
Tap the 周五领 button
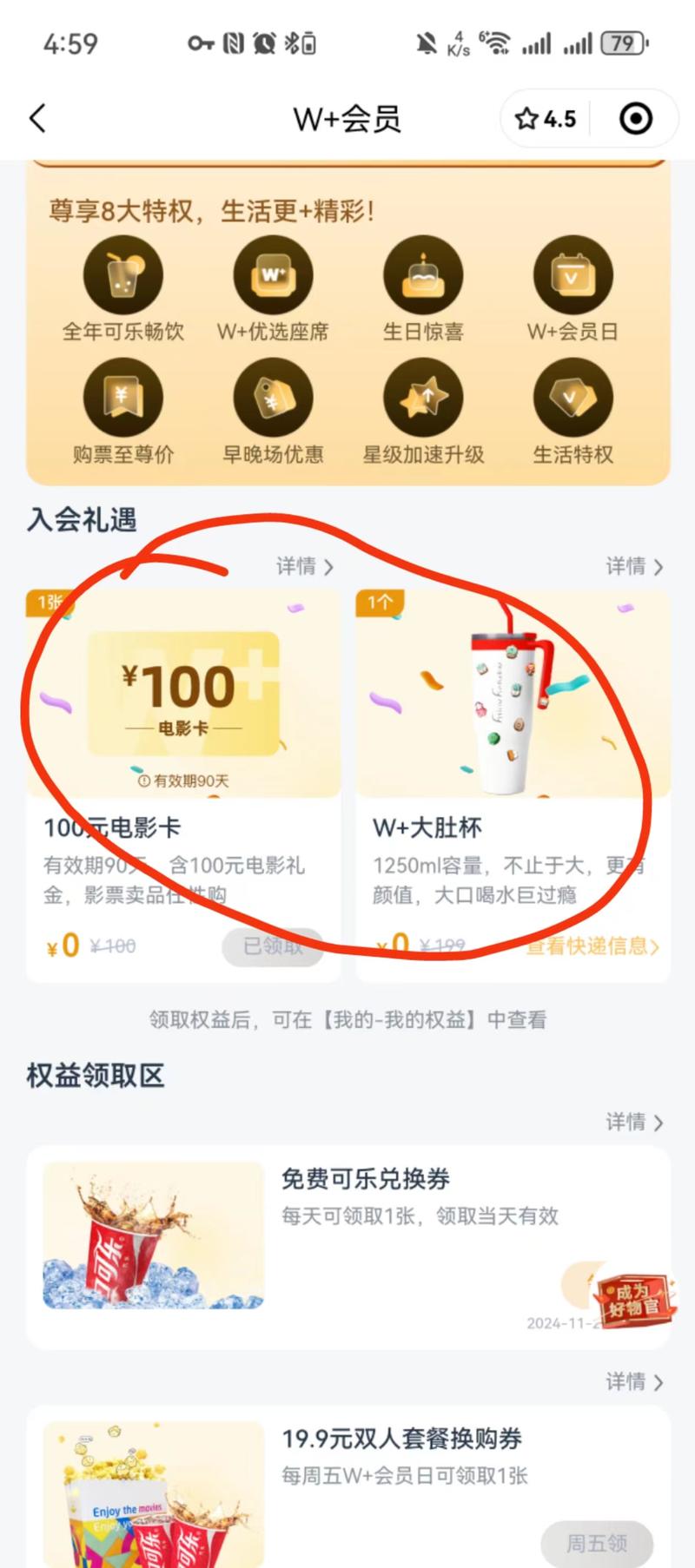tap(597, 1543)
